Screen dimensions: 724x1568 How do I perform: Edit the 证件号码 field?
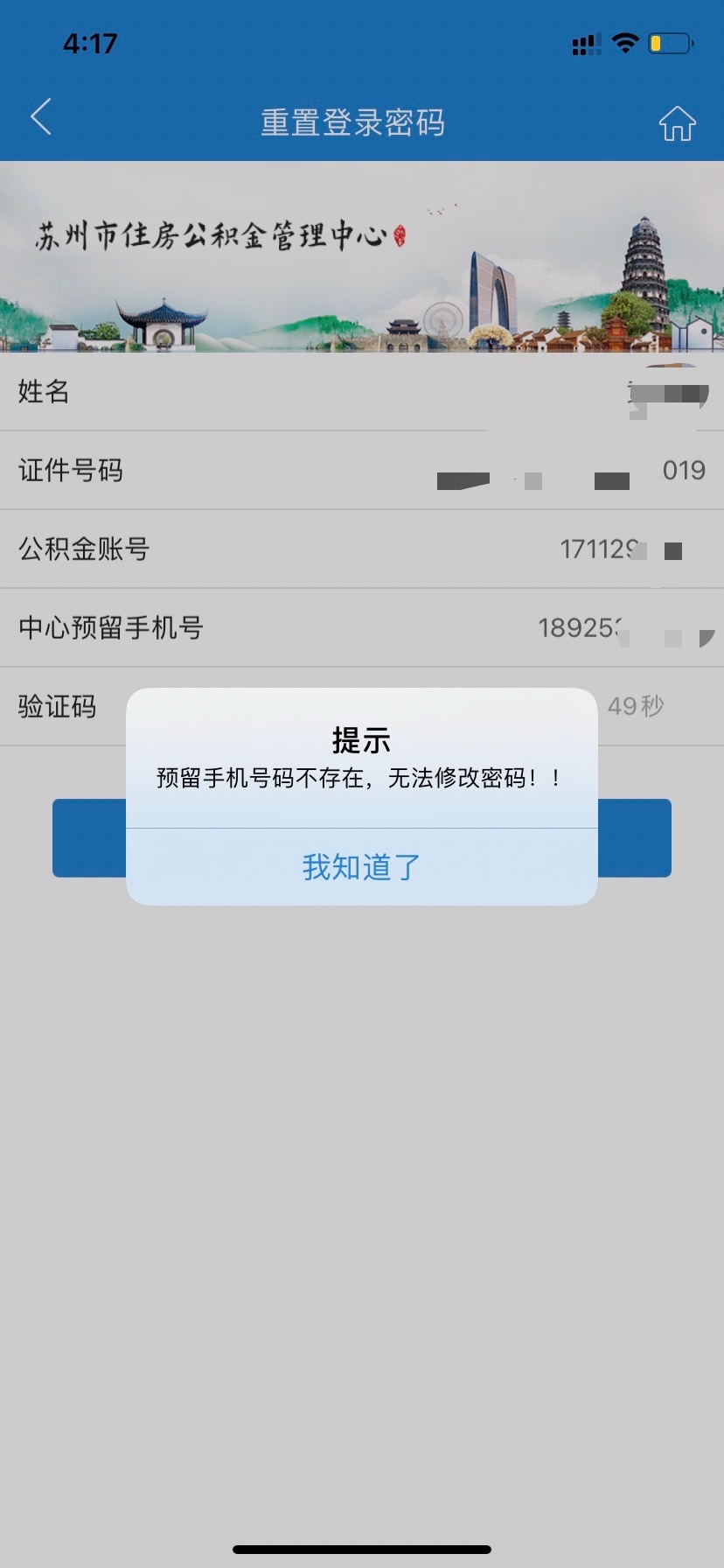(568, 471)
